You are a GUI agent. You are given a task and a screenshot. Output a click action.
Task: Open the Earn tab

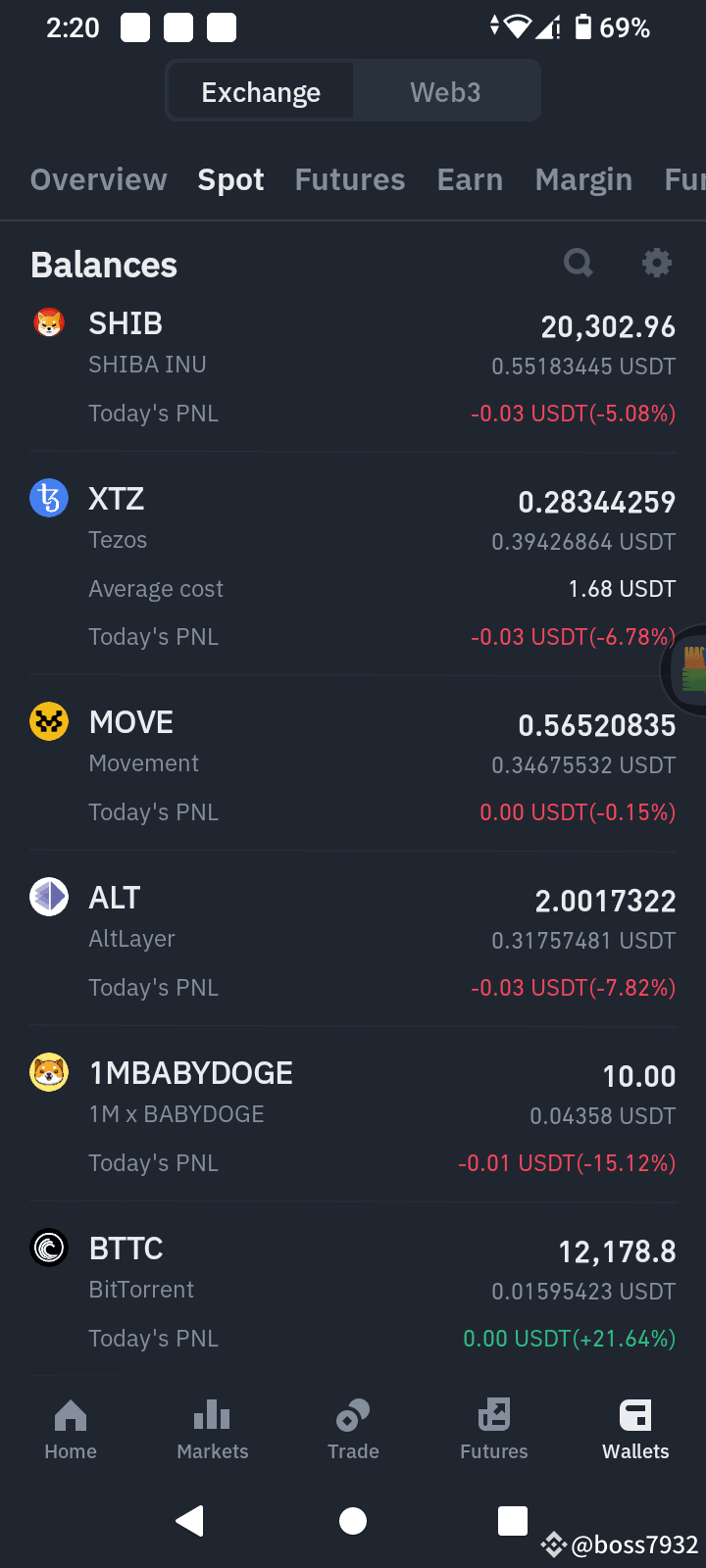[470, 180]
